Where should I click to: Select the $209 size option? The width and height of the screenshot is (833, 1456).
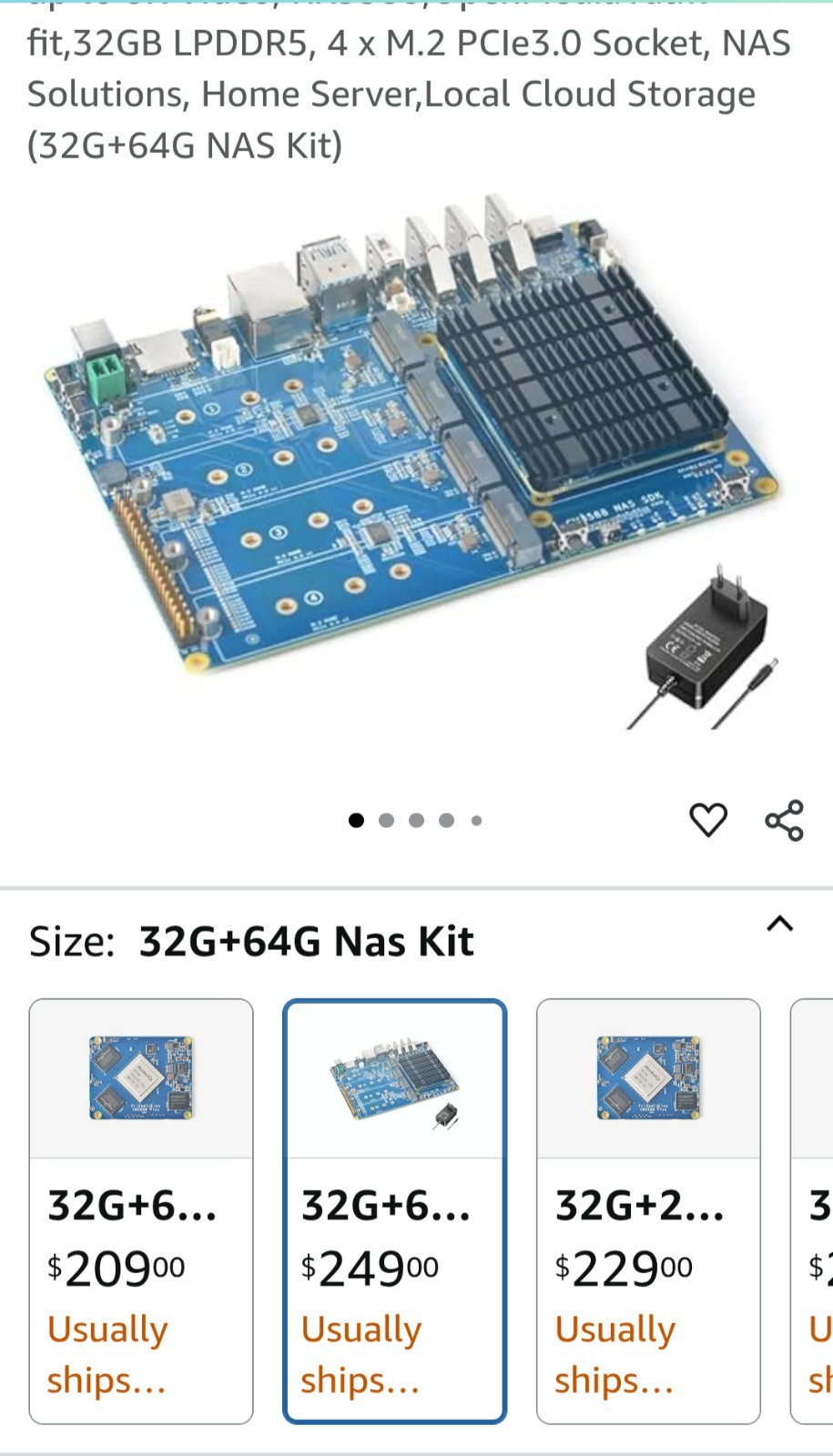click(141, 1210)
